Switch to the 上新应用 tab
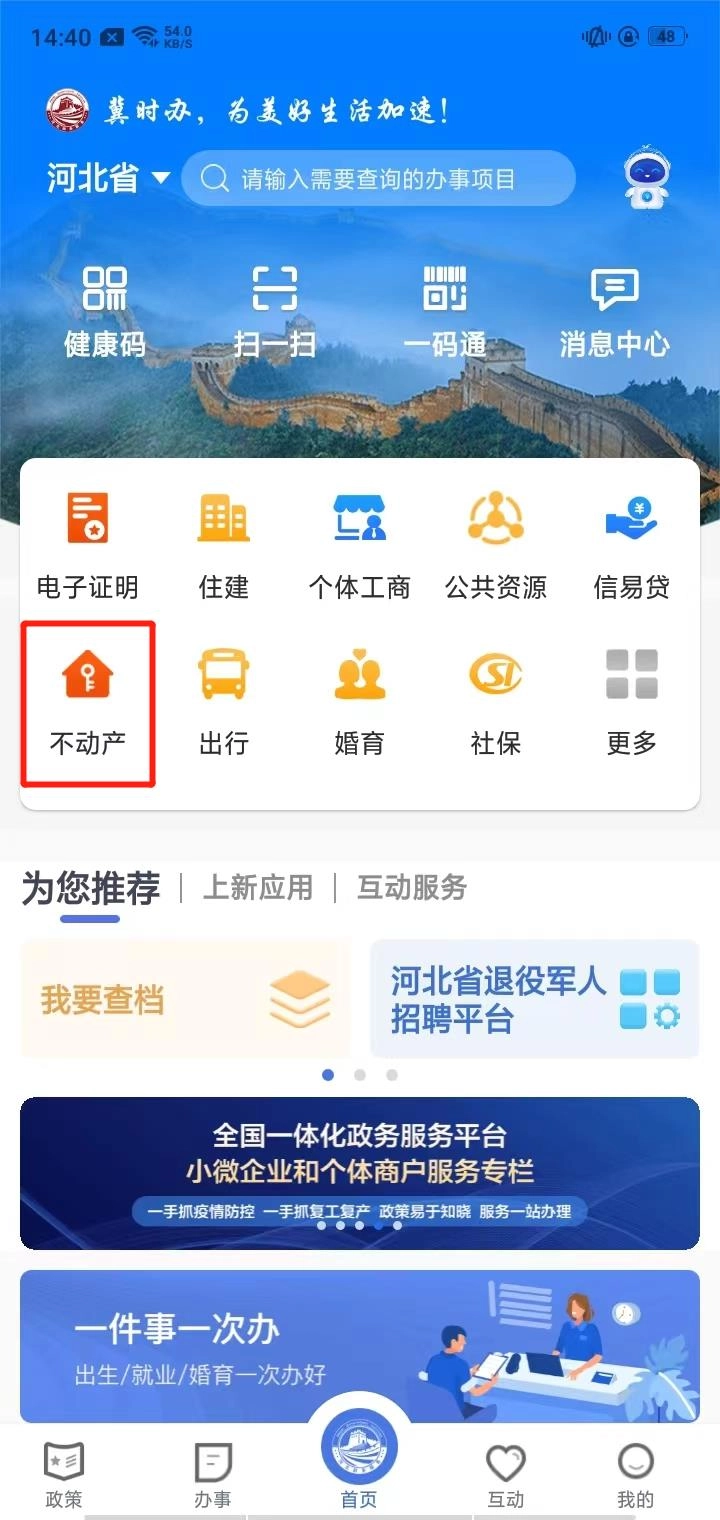The image size is (720, 1520). [258, 887]
